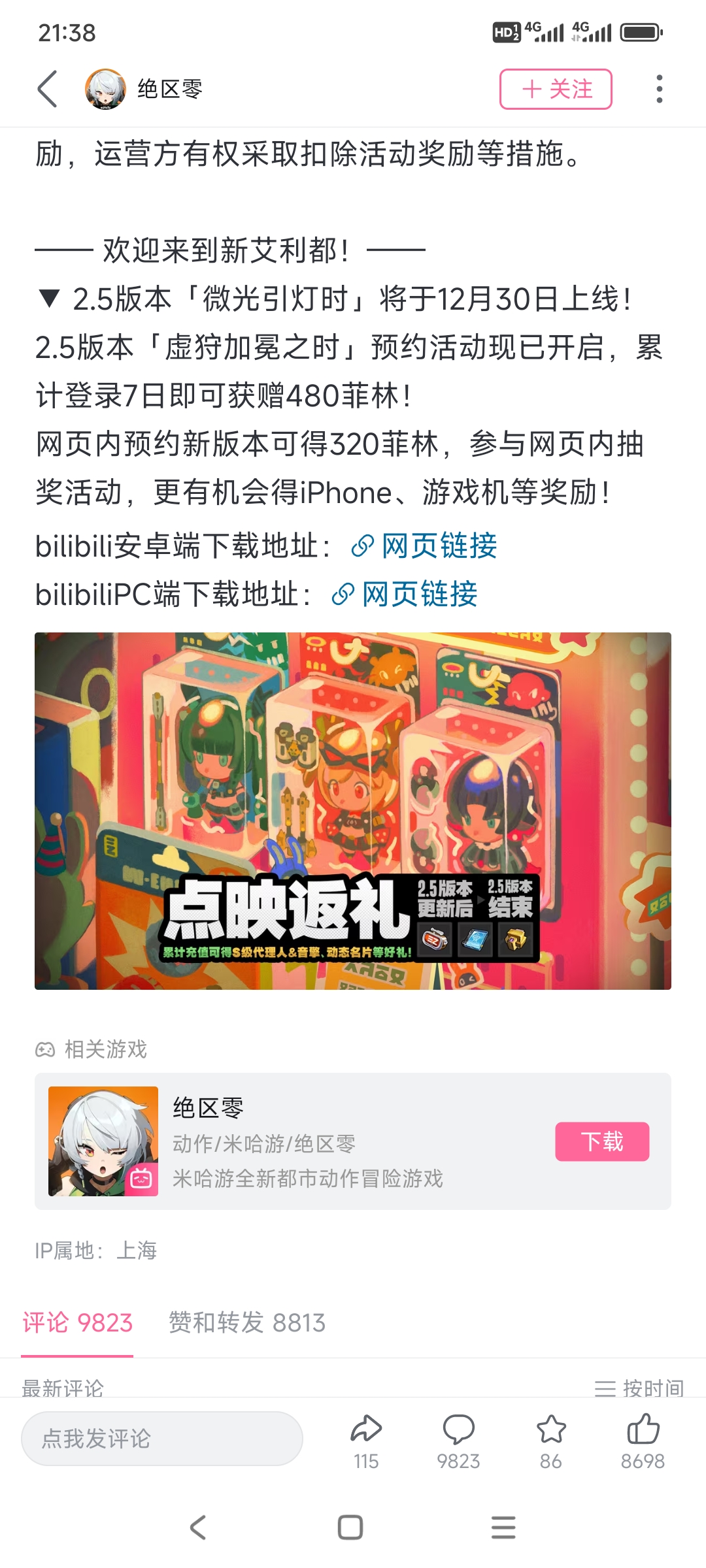
Task: Open the system recent apps view
Action: 503,1527
